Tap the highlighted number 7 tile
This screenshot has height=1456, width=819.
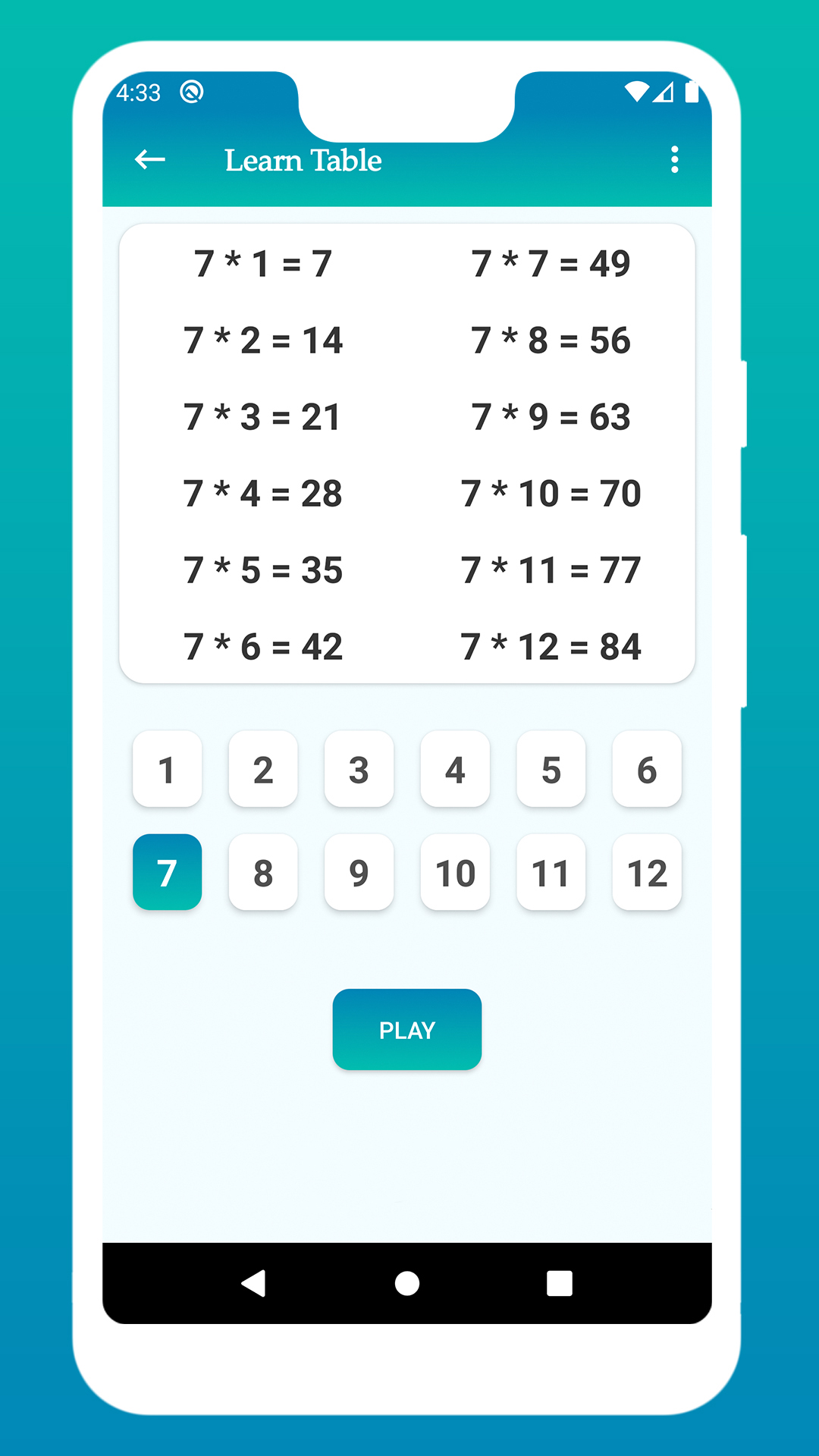point(167,872)
